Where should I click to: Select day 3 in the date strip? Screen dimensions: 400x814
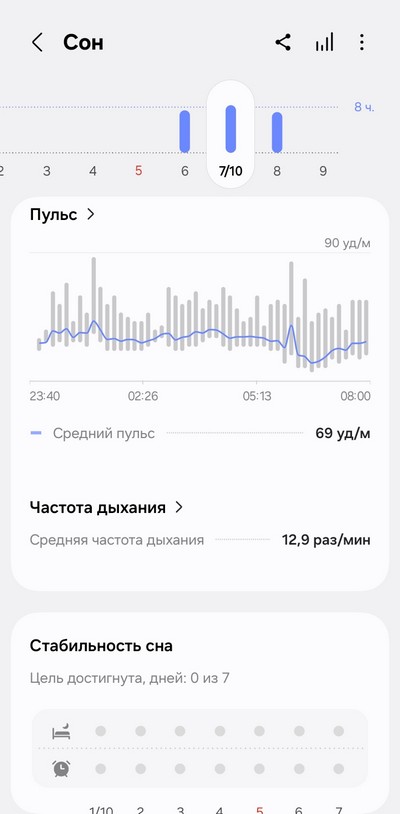[47, 171]
